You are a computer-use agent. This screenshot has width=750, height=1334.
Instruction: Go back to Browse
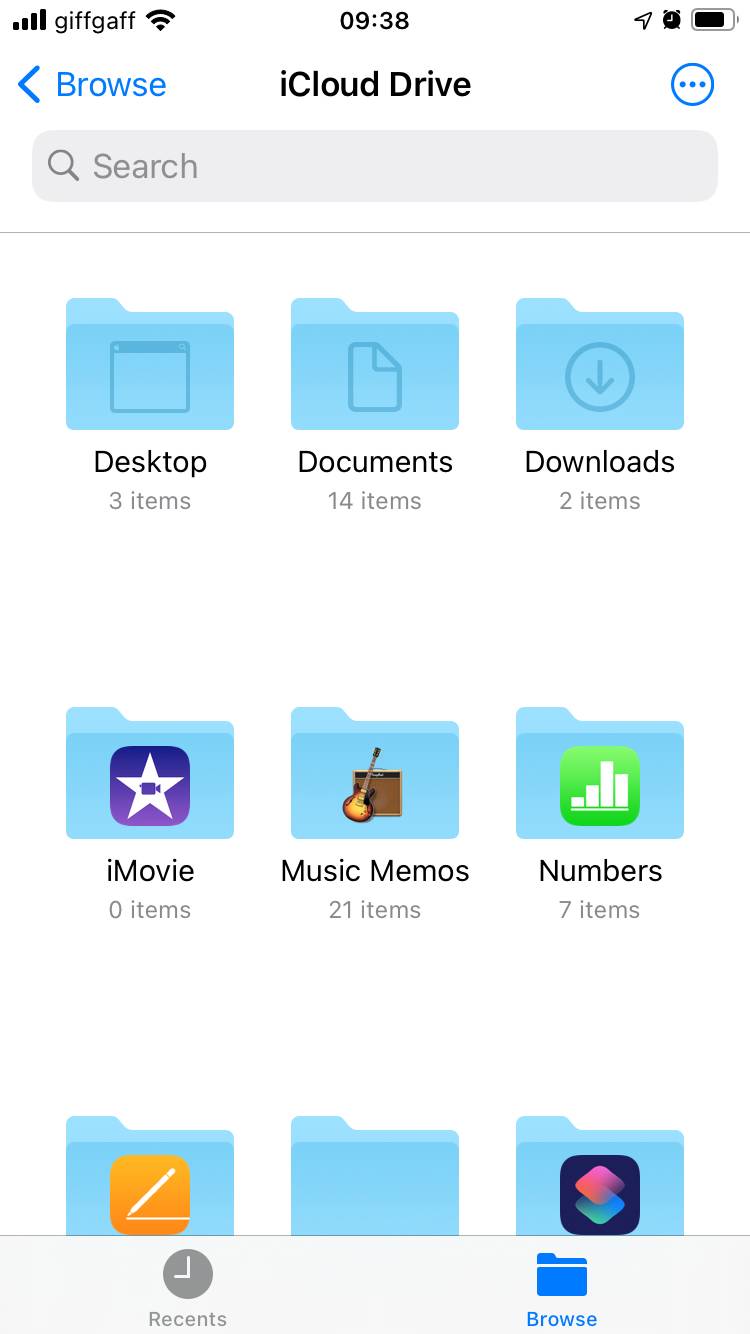pos(92,85)
